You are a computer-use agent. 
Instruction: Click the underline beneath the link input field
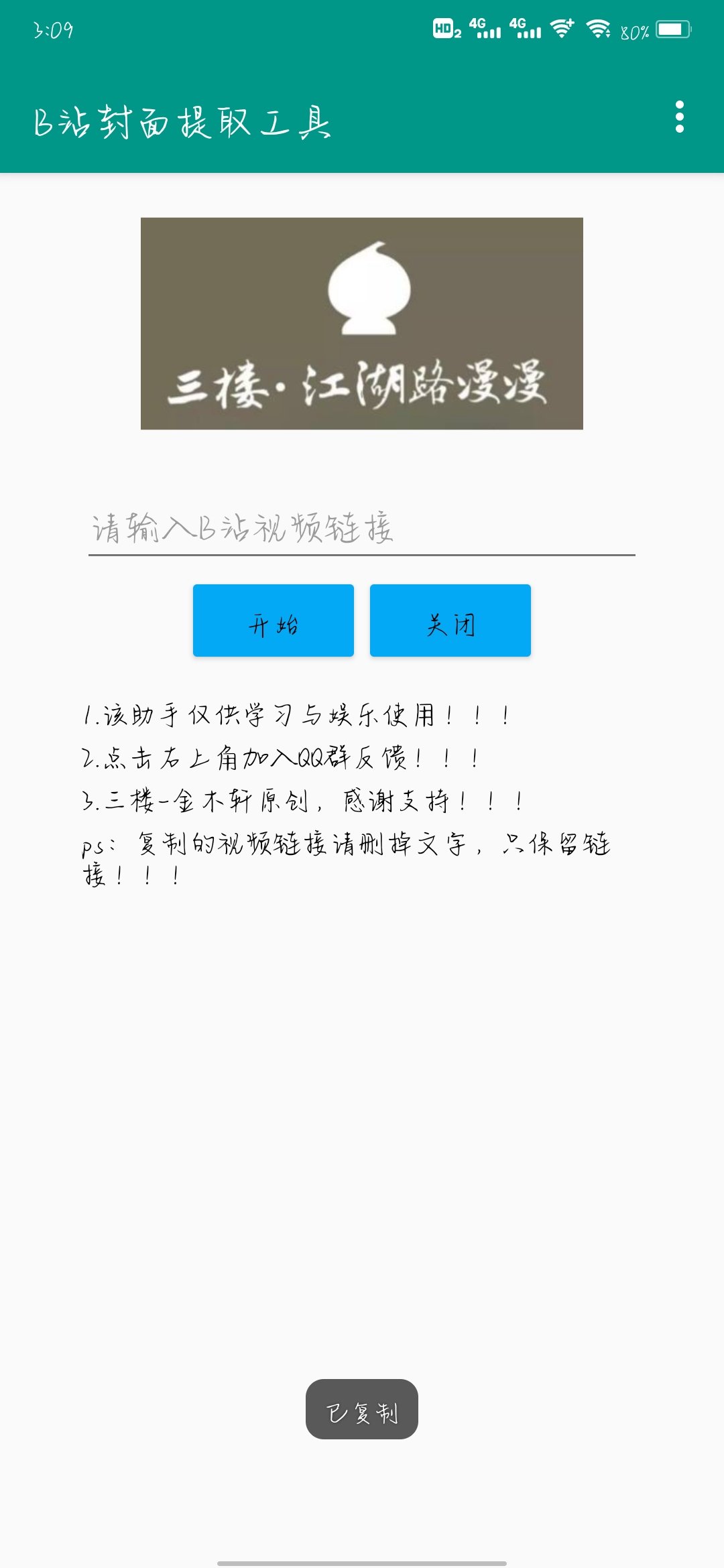coord(362,555)
